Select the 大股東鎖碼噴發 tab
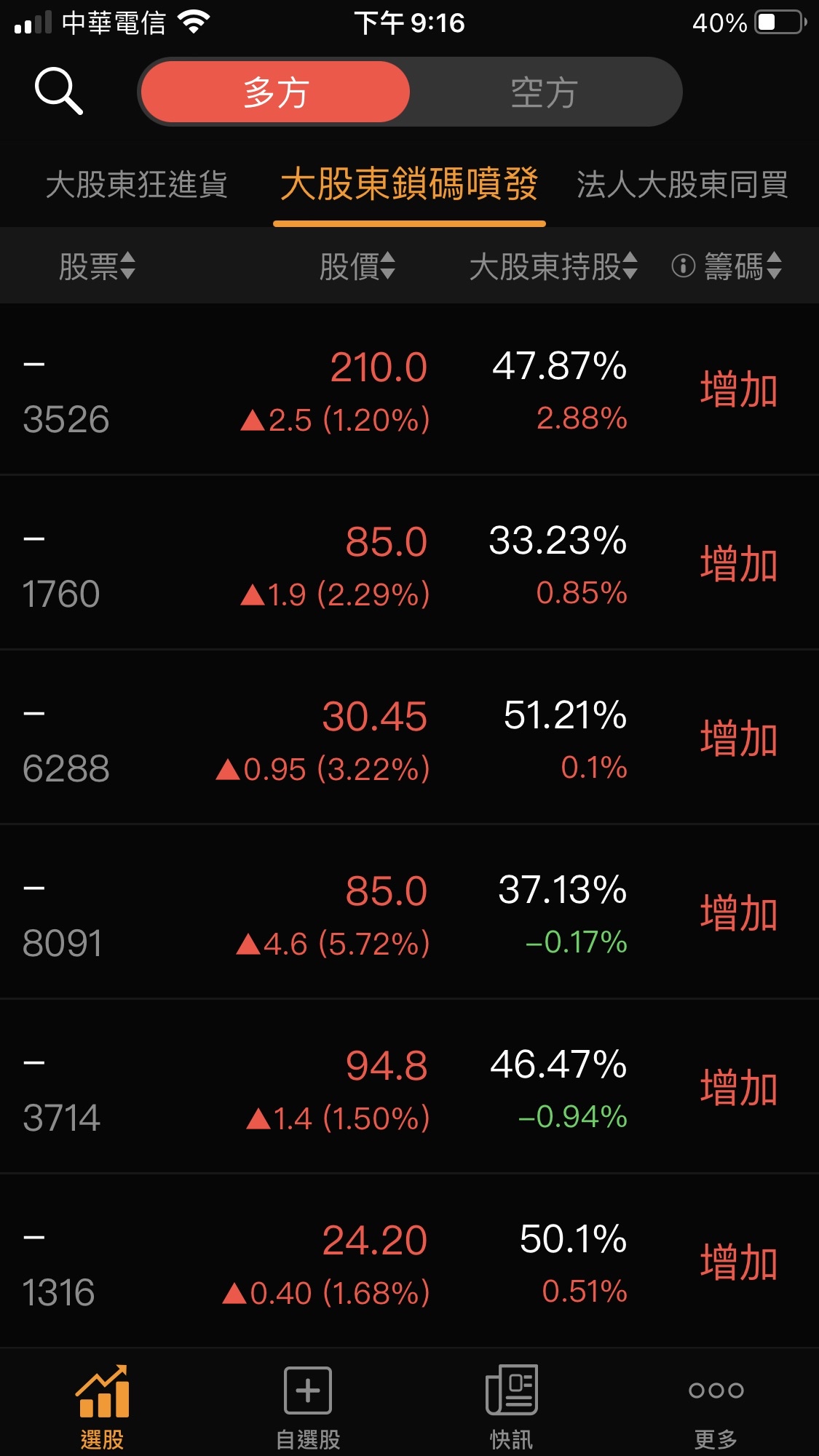819x1456 pixels. (x=409, y=184)
